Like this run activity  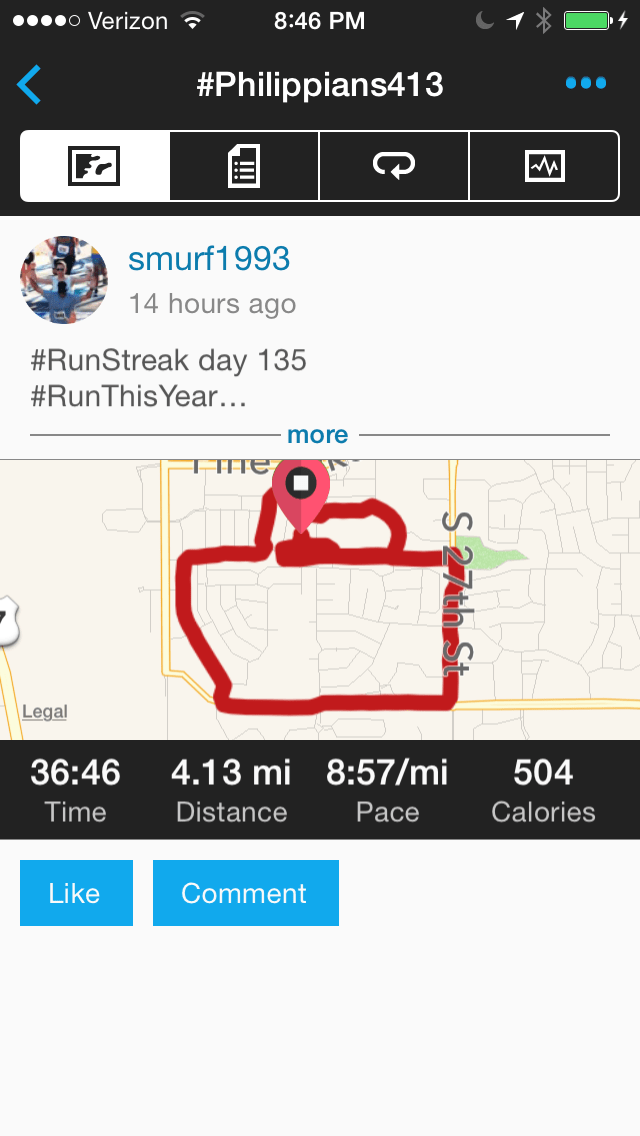click(x=76, y=893)
